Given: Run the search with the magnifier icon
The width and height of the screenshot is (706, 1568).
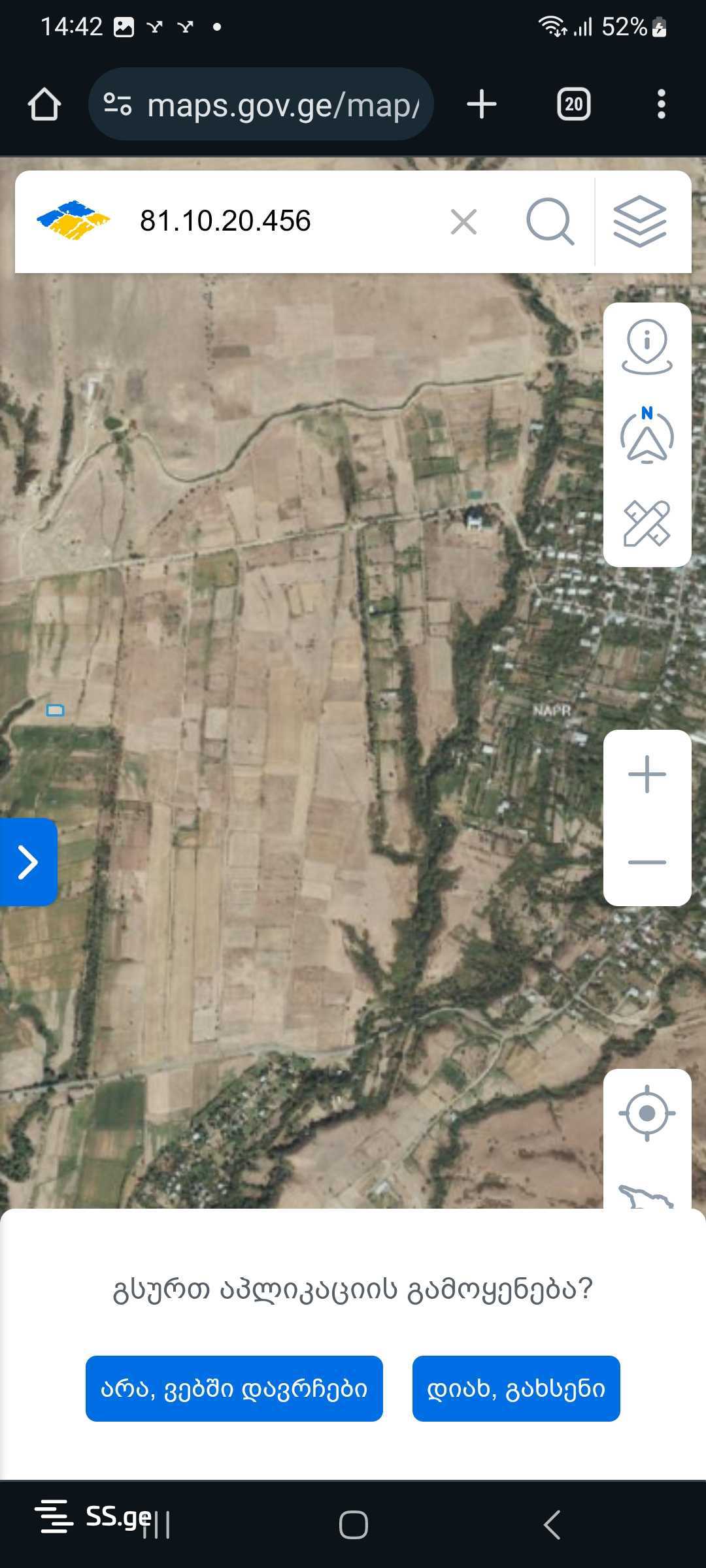Looking at the screenshot, I should coord(550,222).
